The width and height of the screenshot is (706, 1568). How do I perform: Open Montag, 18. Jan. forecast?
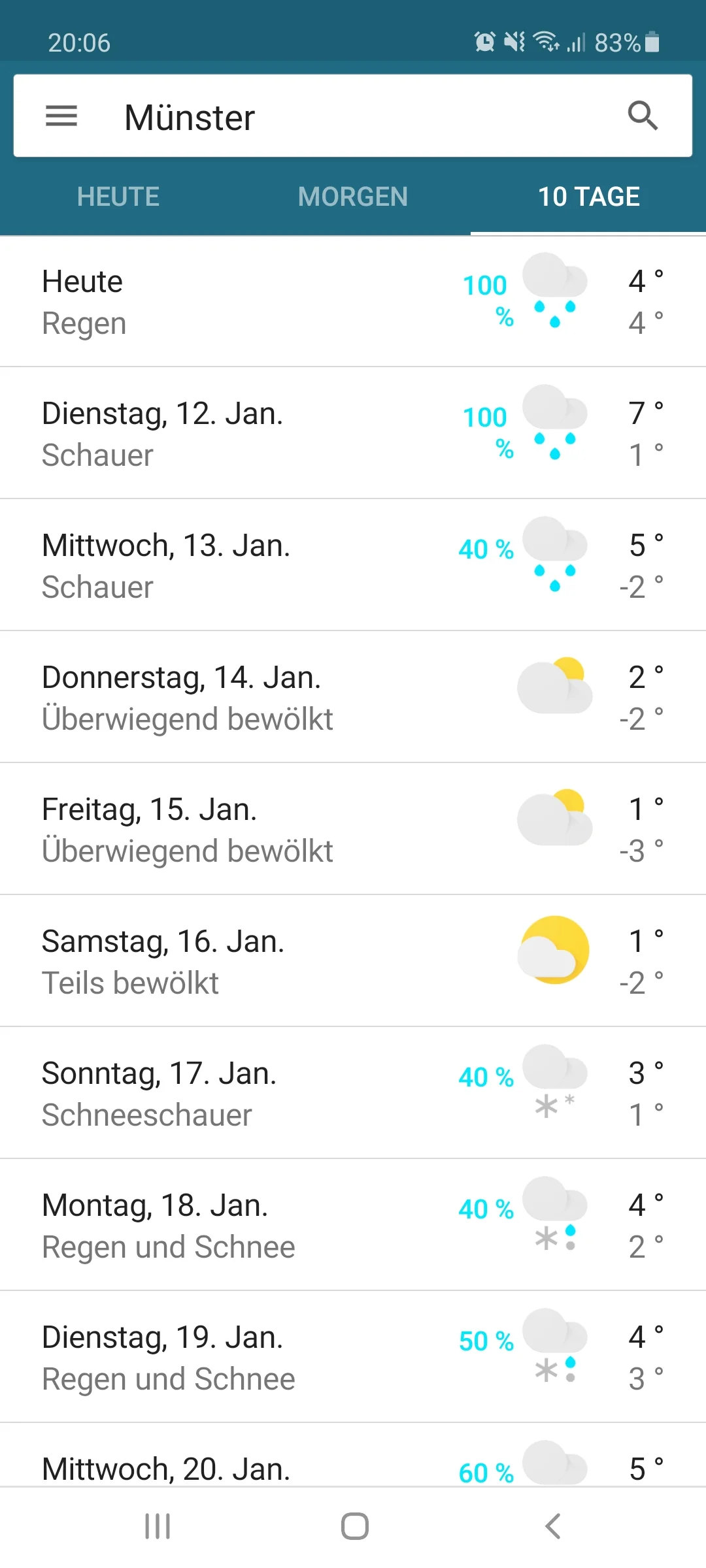353,1226
